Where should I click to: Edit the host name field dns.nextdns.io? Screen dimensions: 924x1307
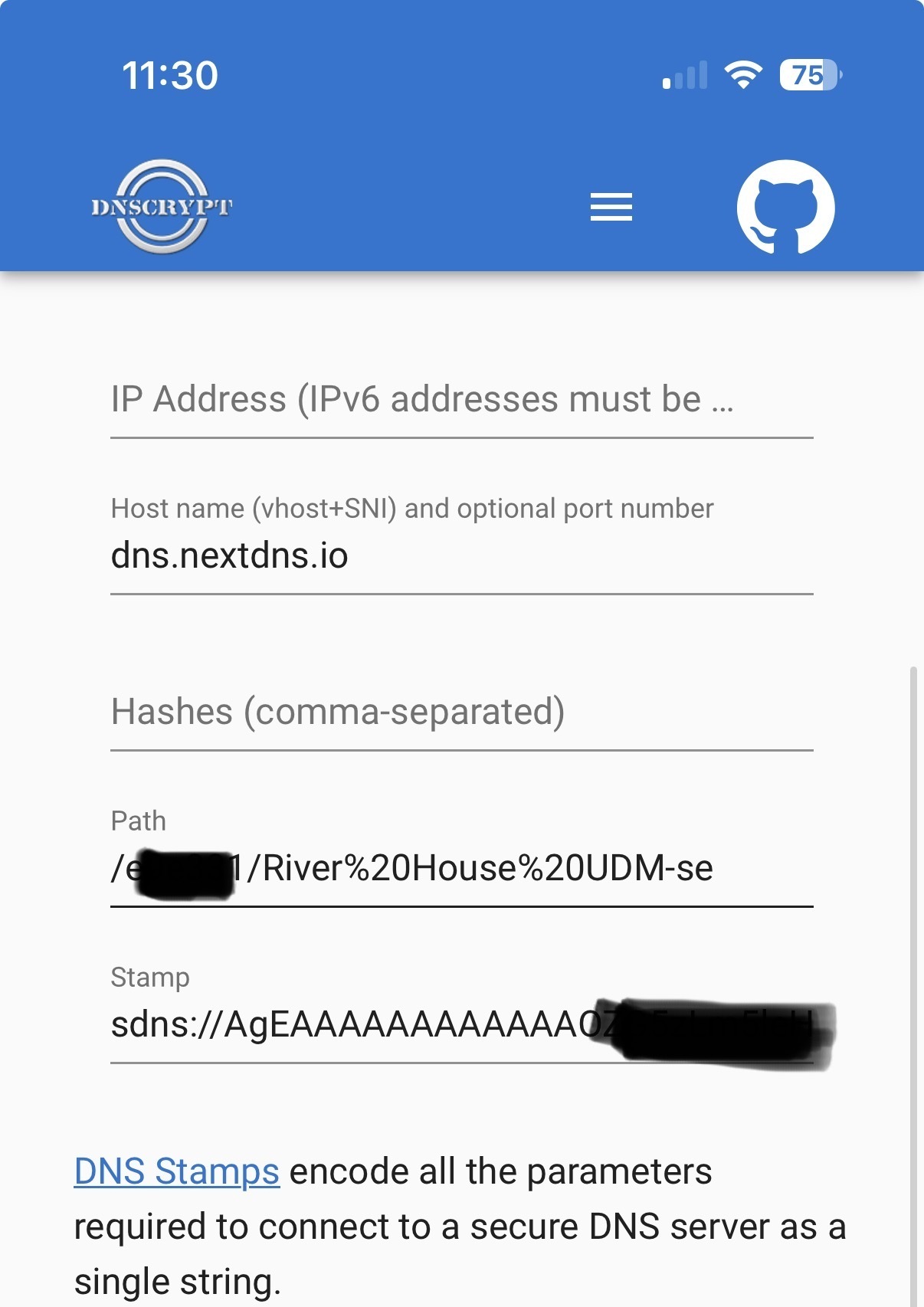[x=461, y=556]
